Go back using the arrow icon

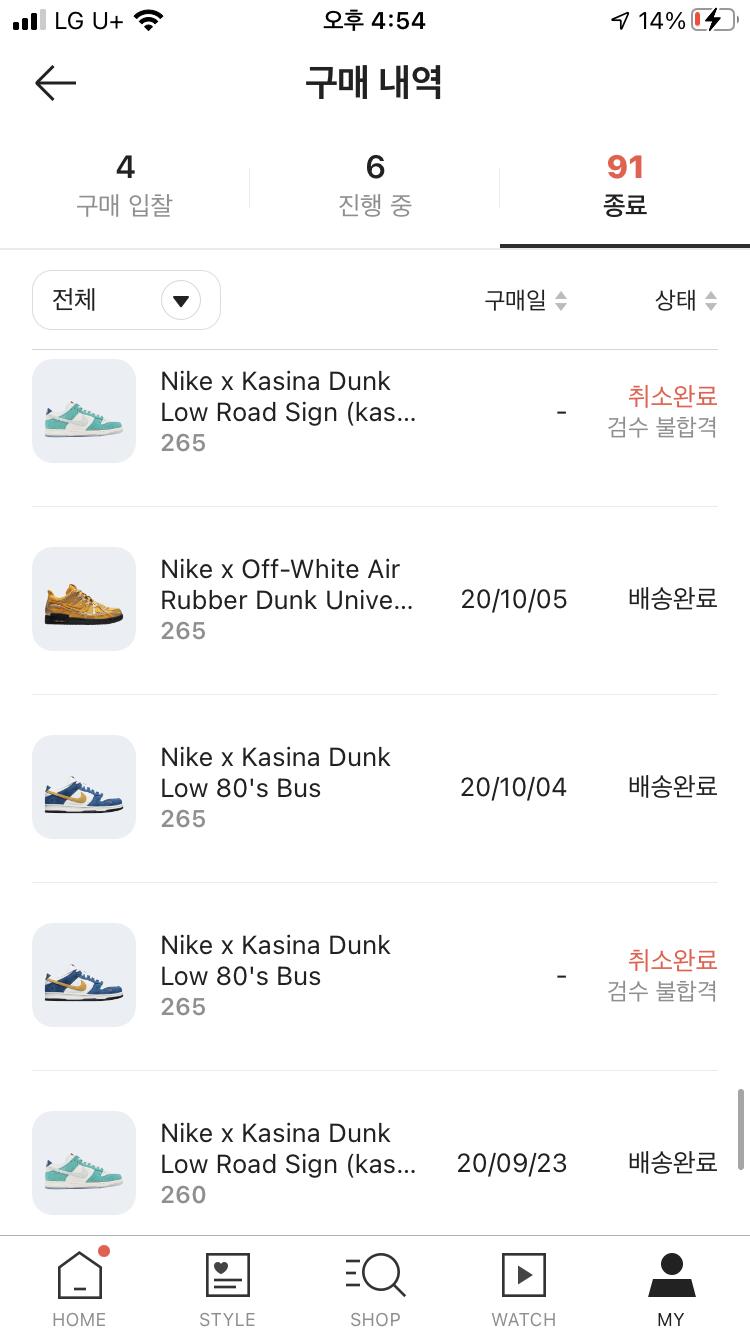[x=55, y=83]
